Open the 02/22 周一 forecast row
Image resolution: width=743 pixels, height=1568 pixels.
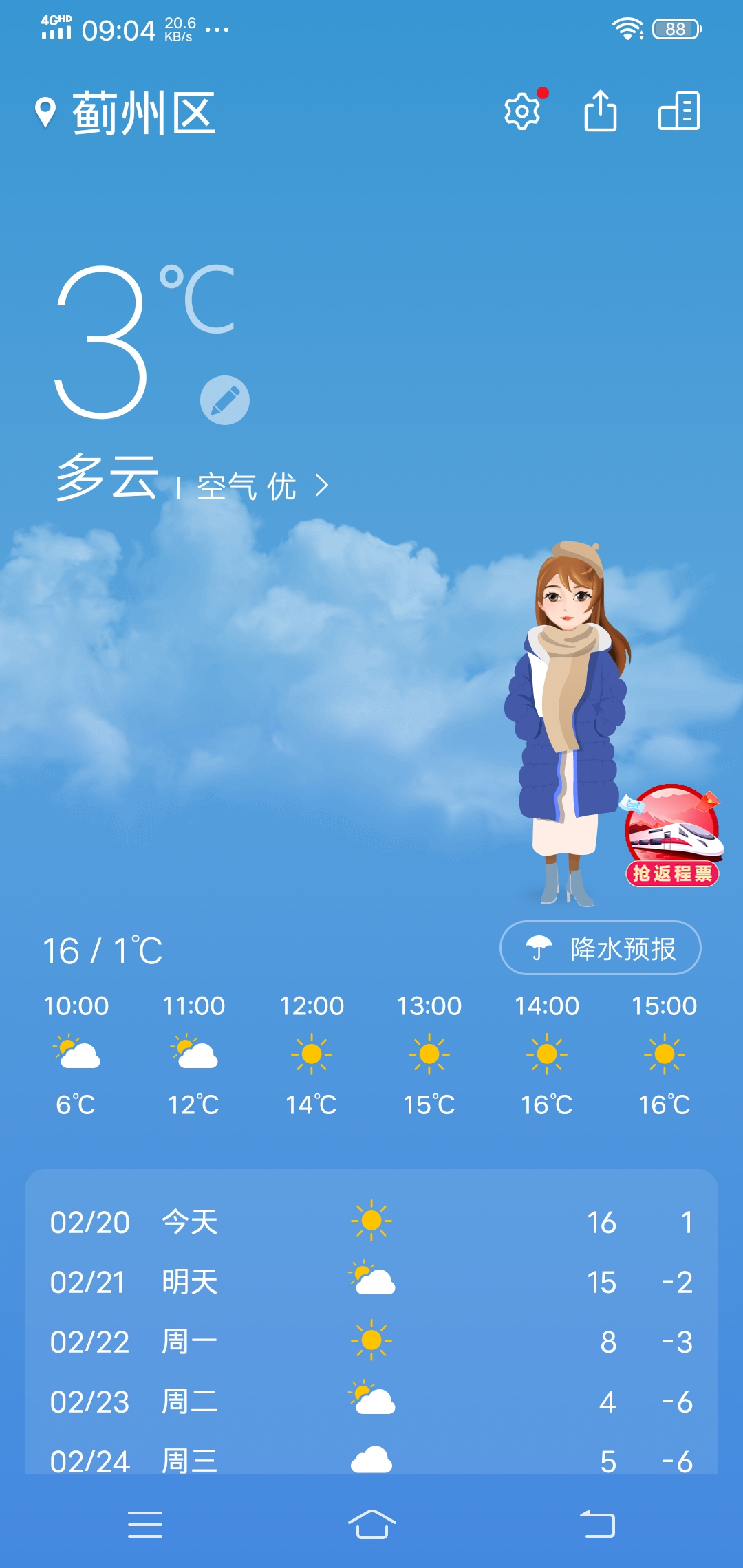[371, 1342]
